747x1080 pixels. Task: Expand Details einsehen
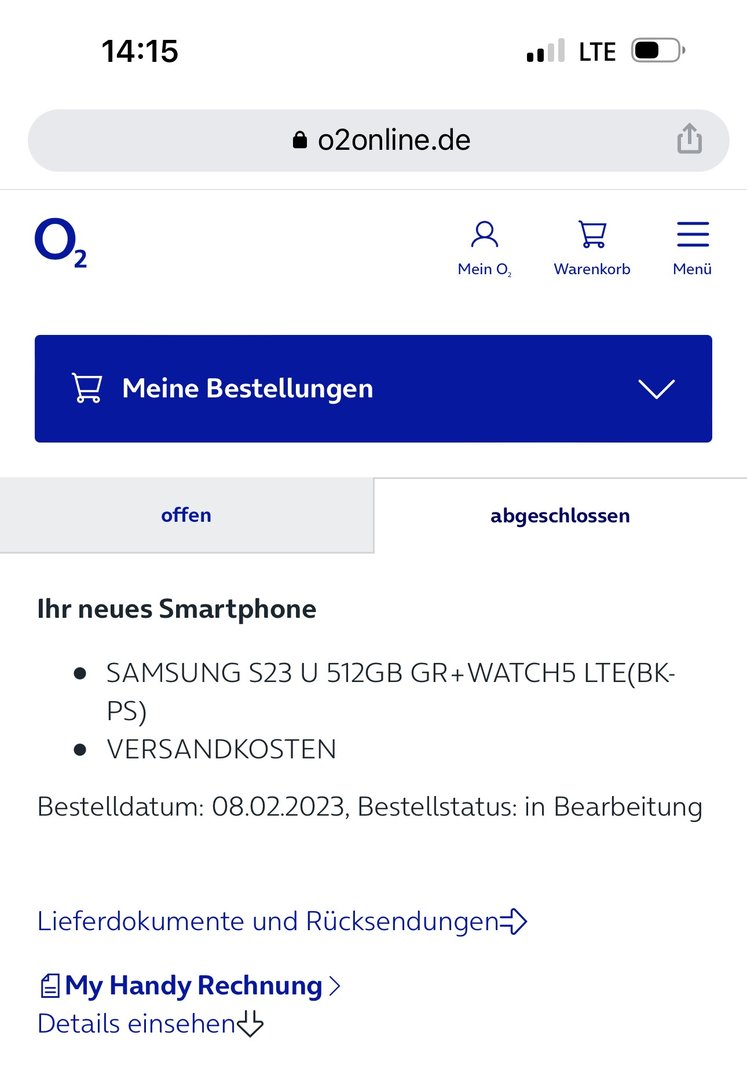(x=150, y=1024)
